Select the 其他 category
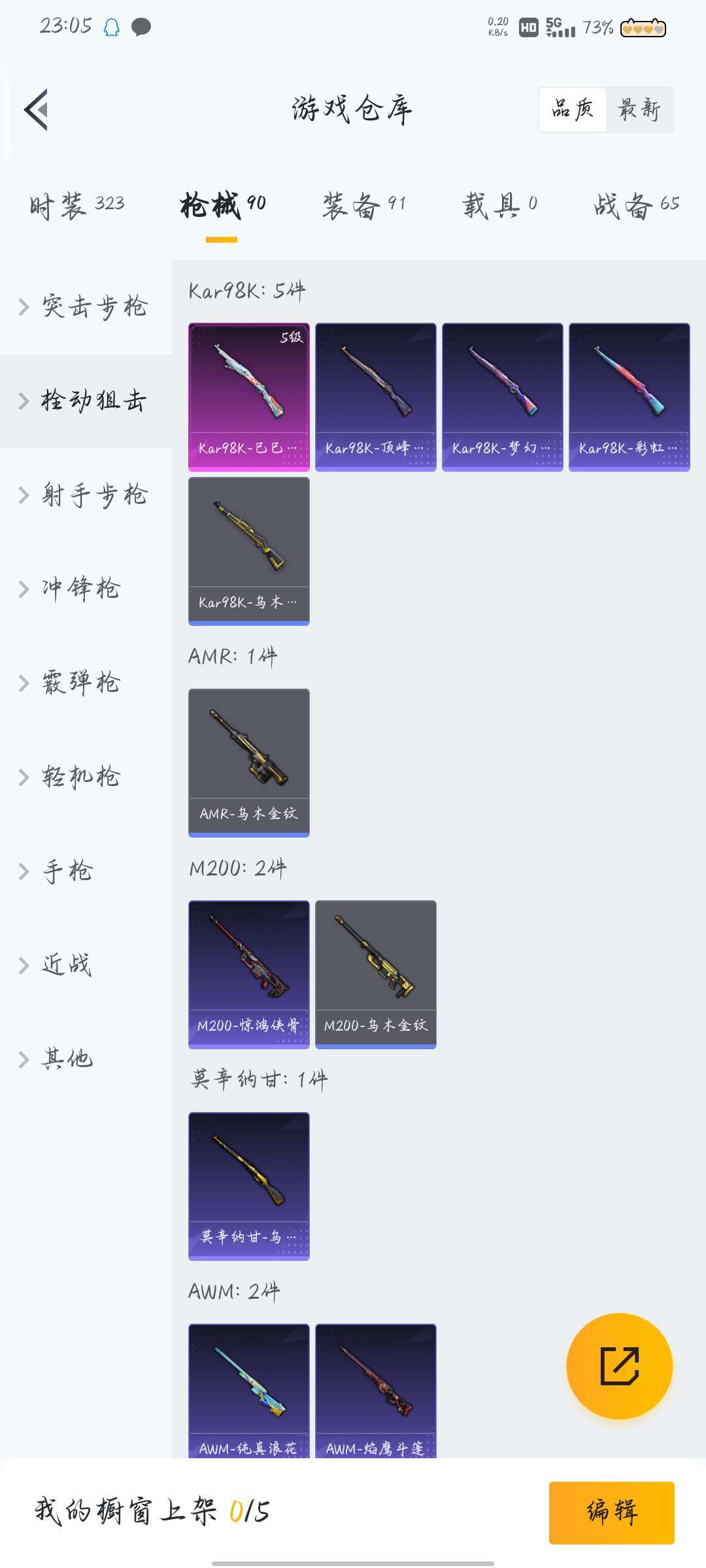 (x=67, y=1059)
